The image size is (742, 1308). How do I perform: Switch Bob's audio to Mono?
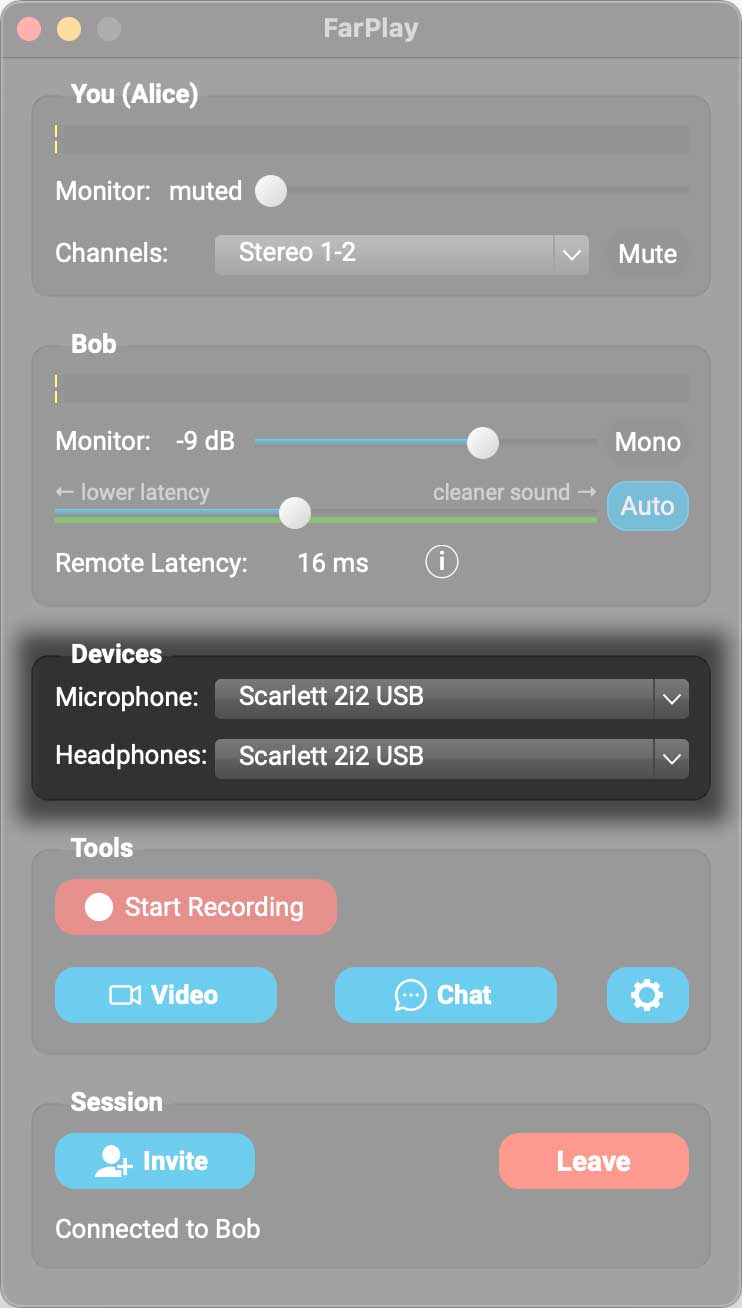[x=647, y=442]
